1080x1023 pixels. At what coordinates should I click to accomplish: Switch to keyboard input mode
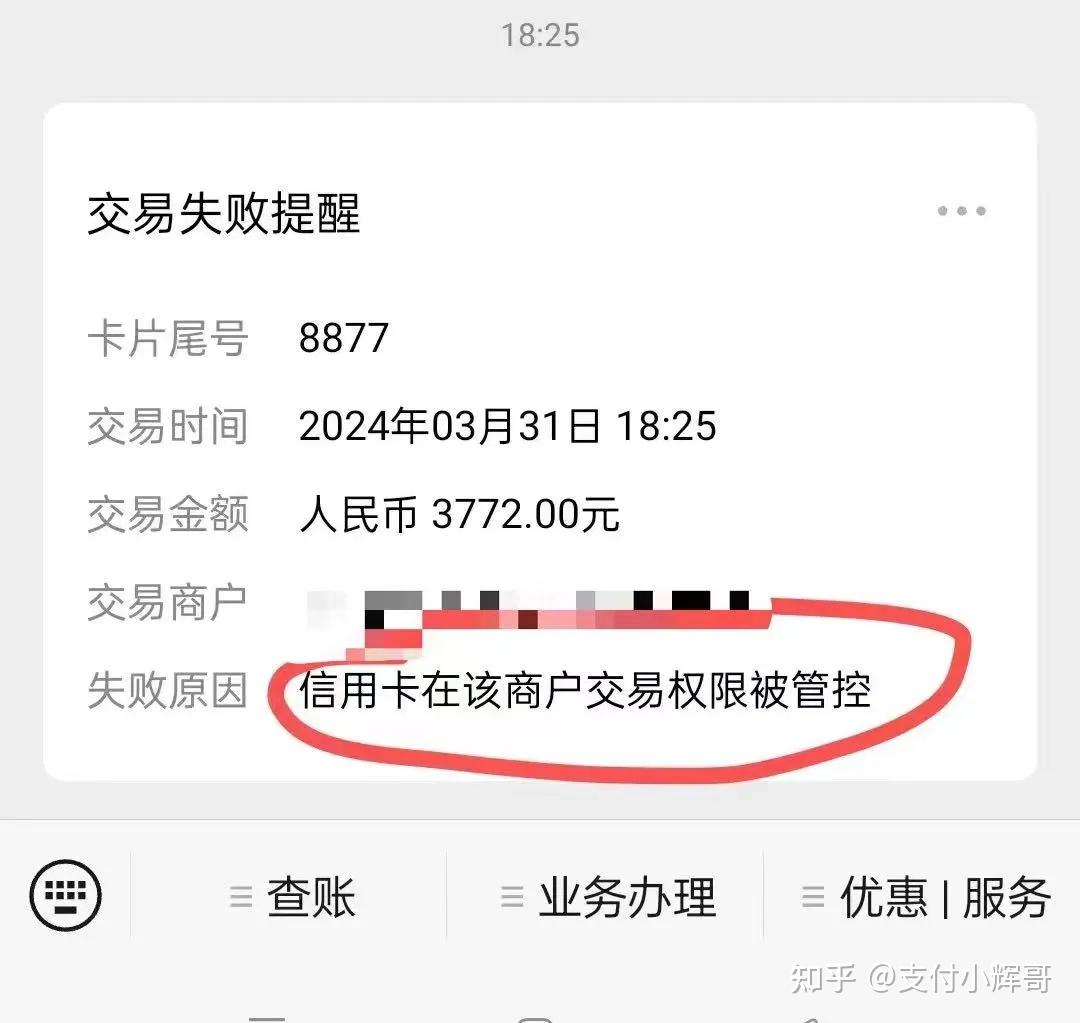(x=66, y=896)
